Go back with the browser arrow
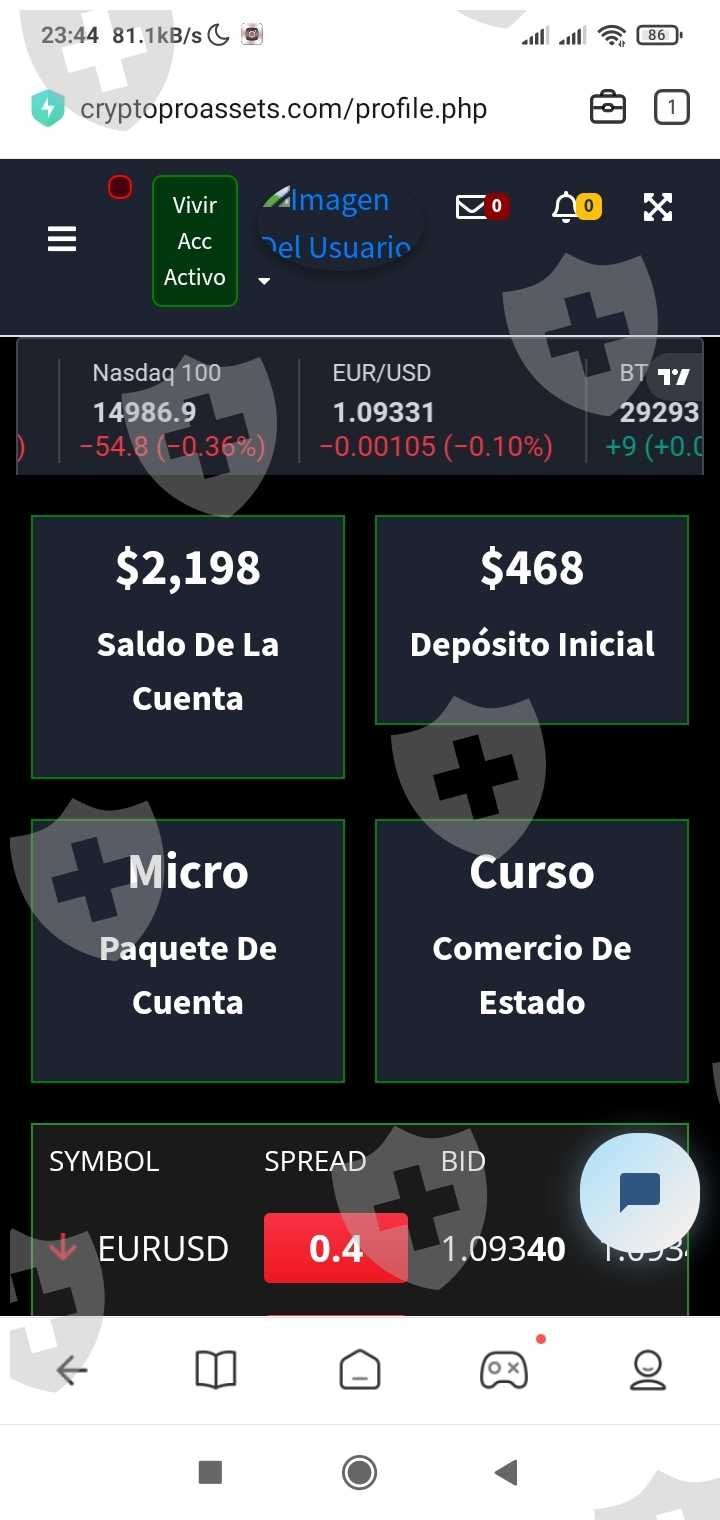 (72, 1370)
